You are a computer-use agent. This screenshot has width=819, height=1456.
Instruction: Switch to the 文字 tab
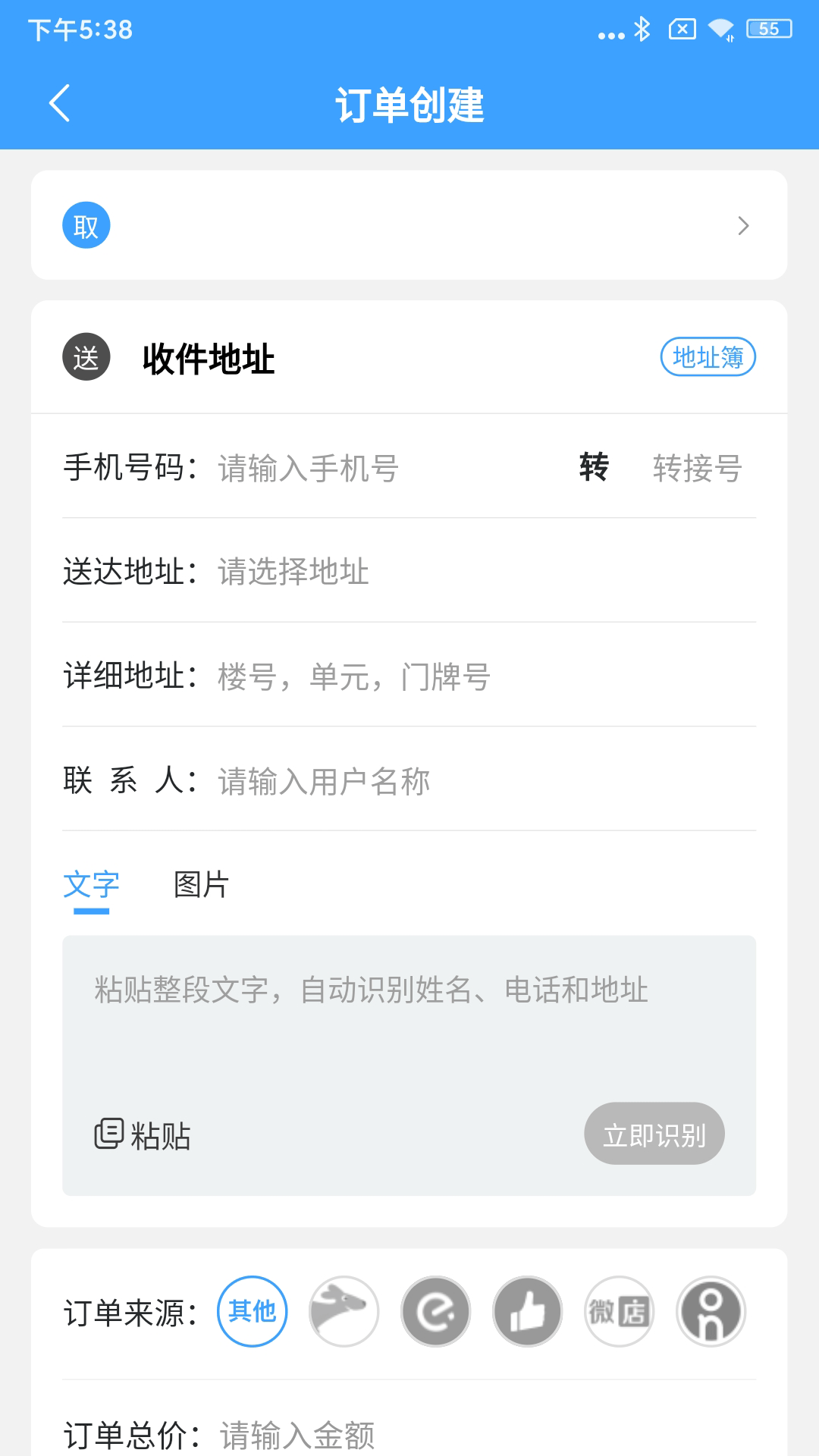91,885
